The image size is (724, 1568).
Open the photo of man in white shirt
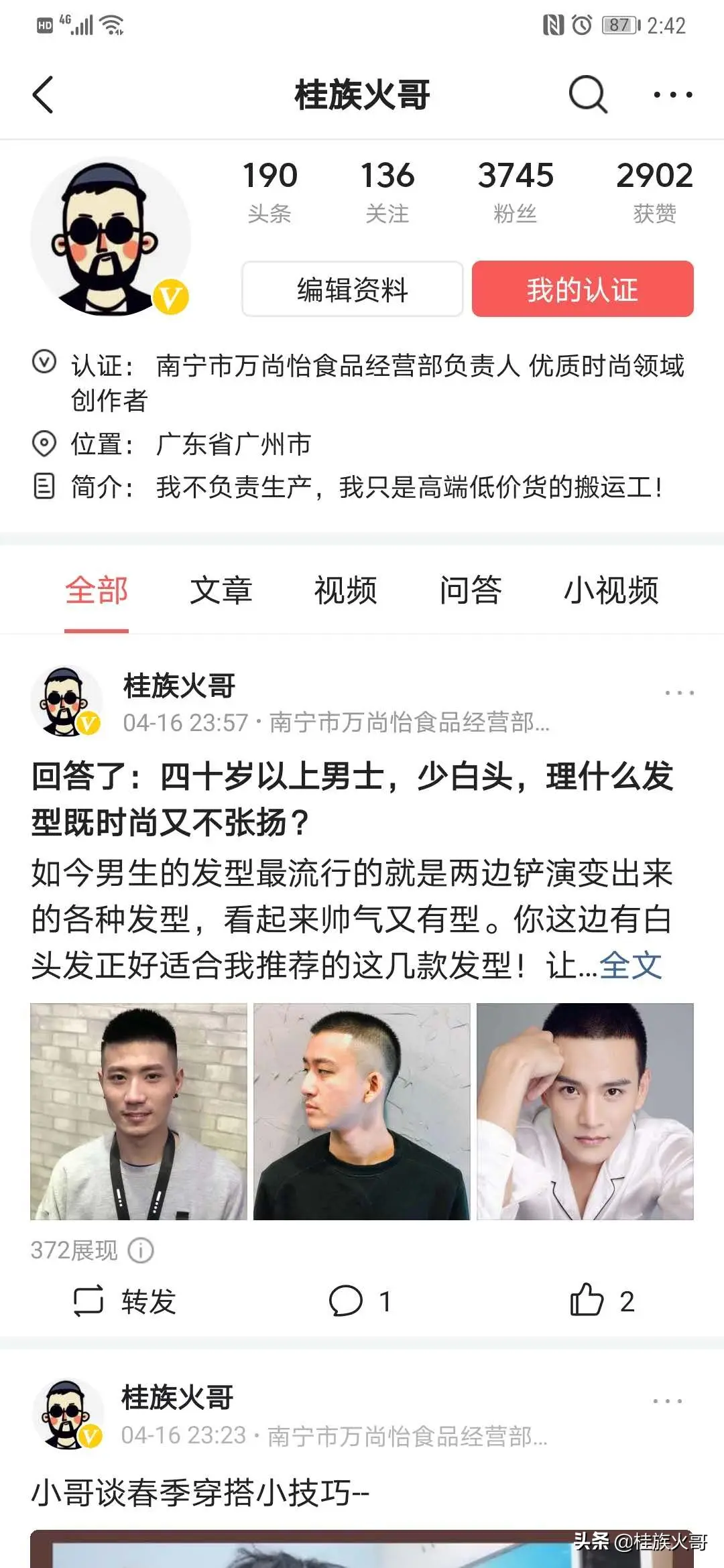pos(585,1111)
